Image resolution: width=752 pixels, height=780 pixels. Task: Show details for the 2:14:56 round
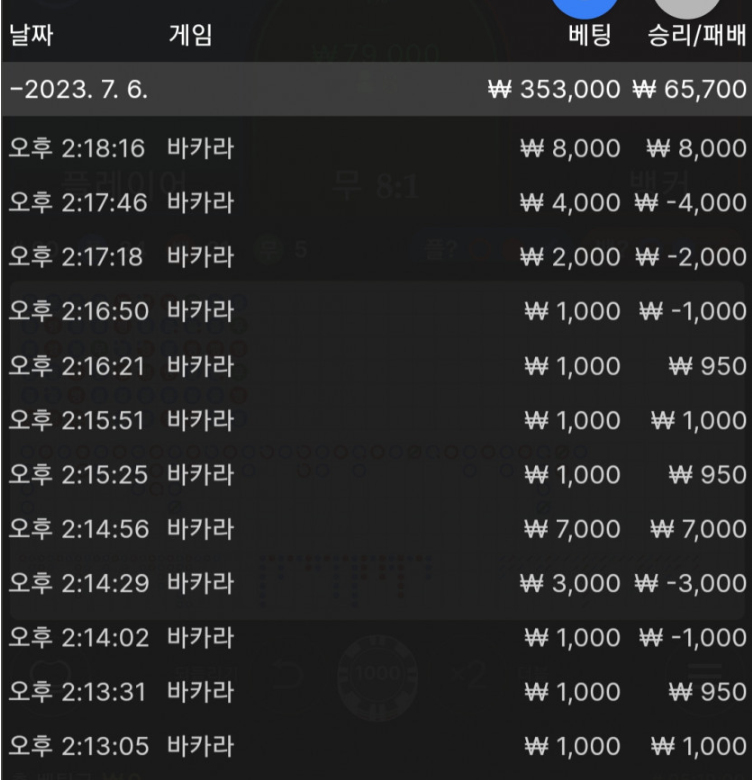point(376,528)
